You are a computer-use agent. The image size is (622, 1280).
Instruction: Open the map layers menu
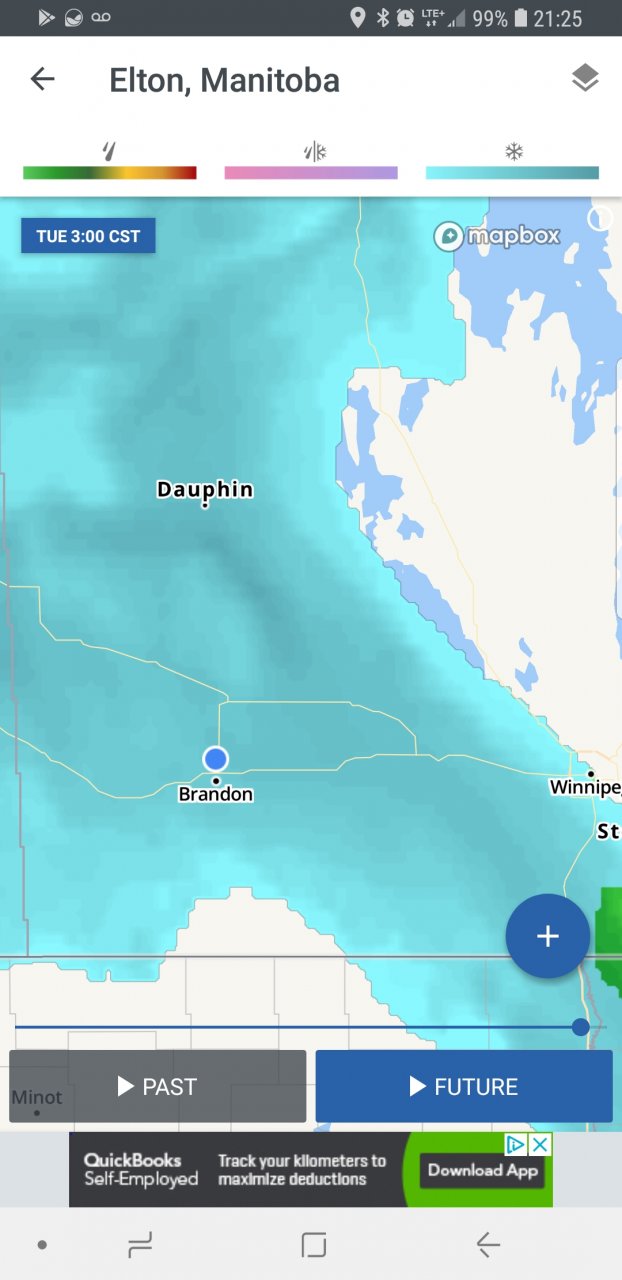[585, 78]
